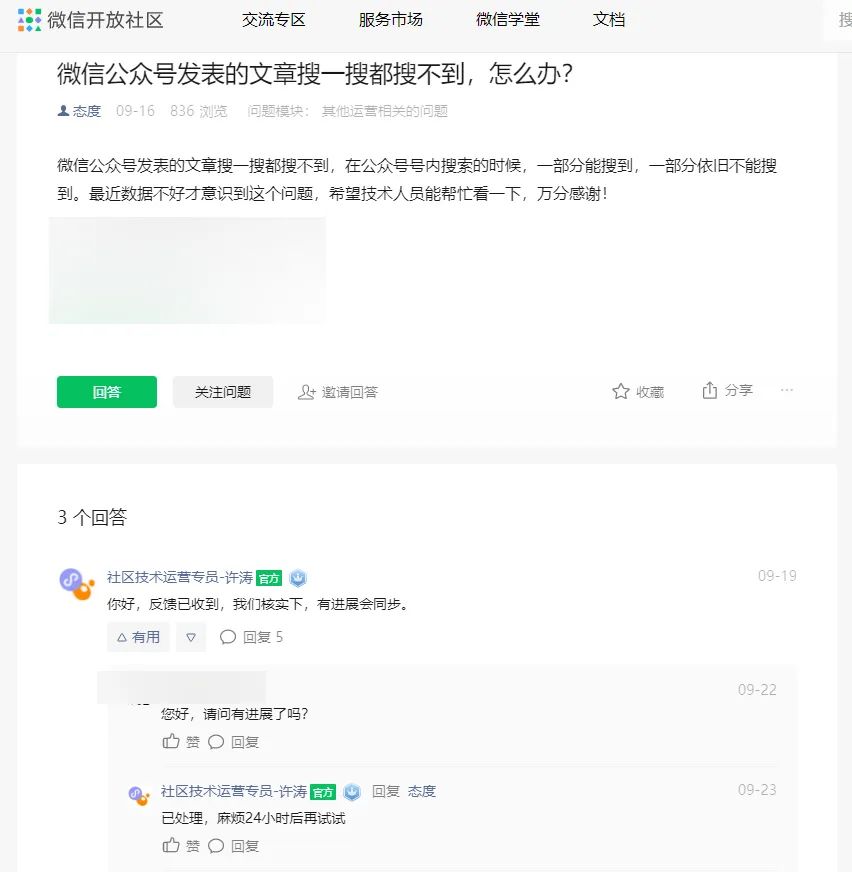Click the green 回答 button
Screen dimensions: 852x872
coord(106,392)
